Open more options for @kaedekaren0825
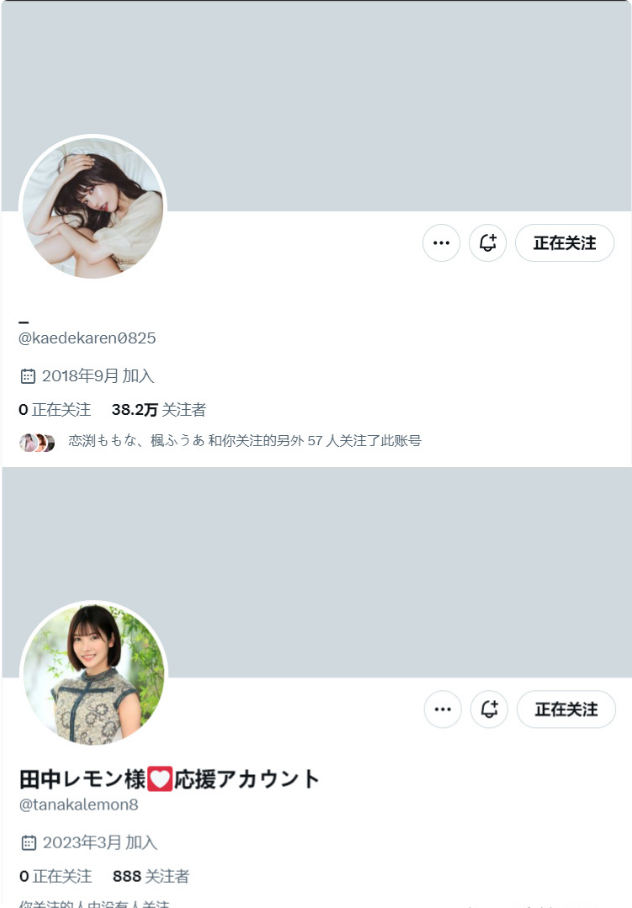632x908 pixels. [x=441, y=243]
